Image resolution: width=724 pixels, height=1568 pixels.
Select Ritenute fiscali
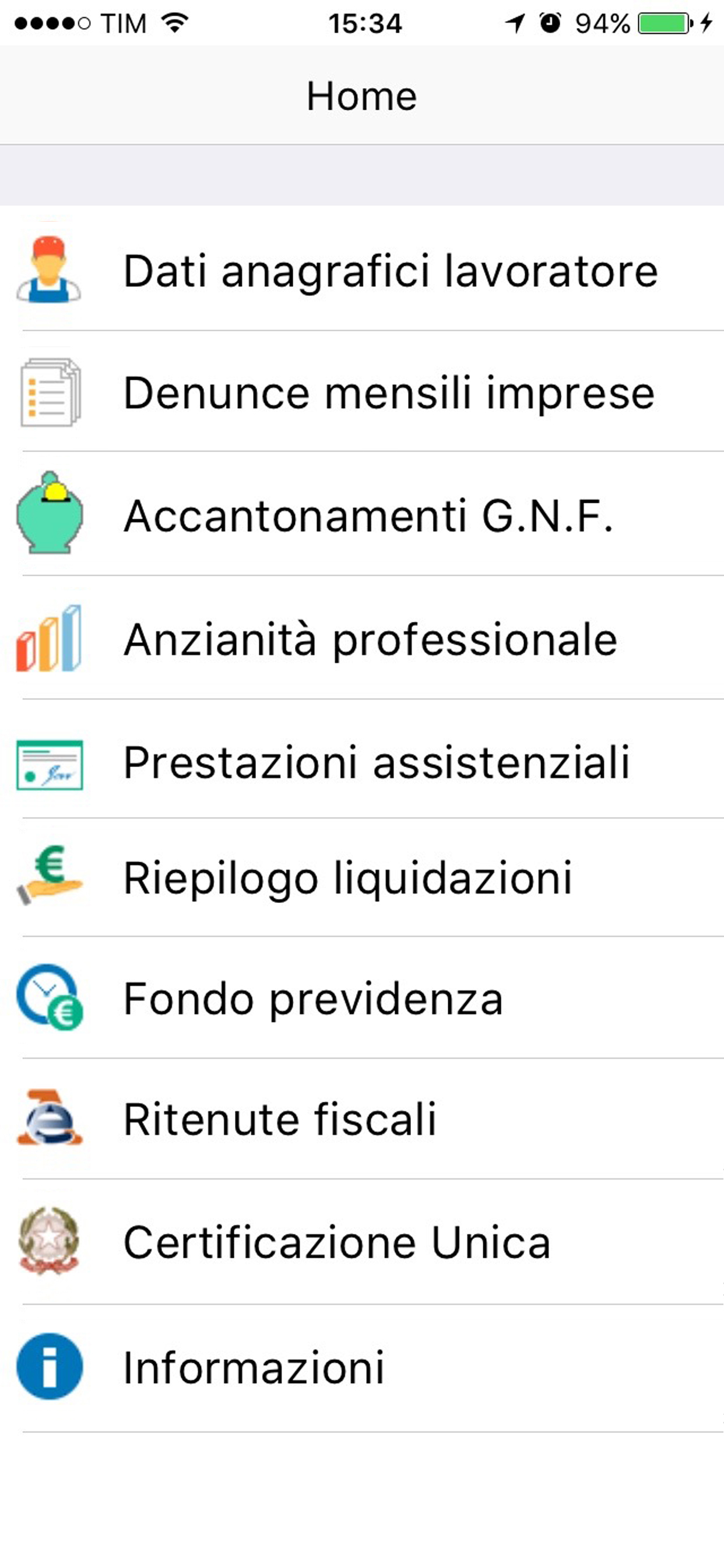(x=362, y=1119)
